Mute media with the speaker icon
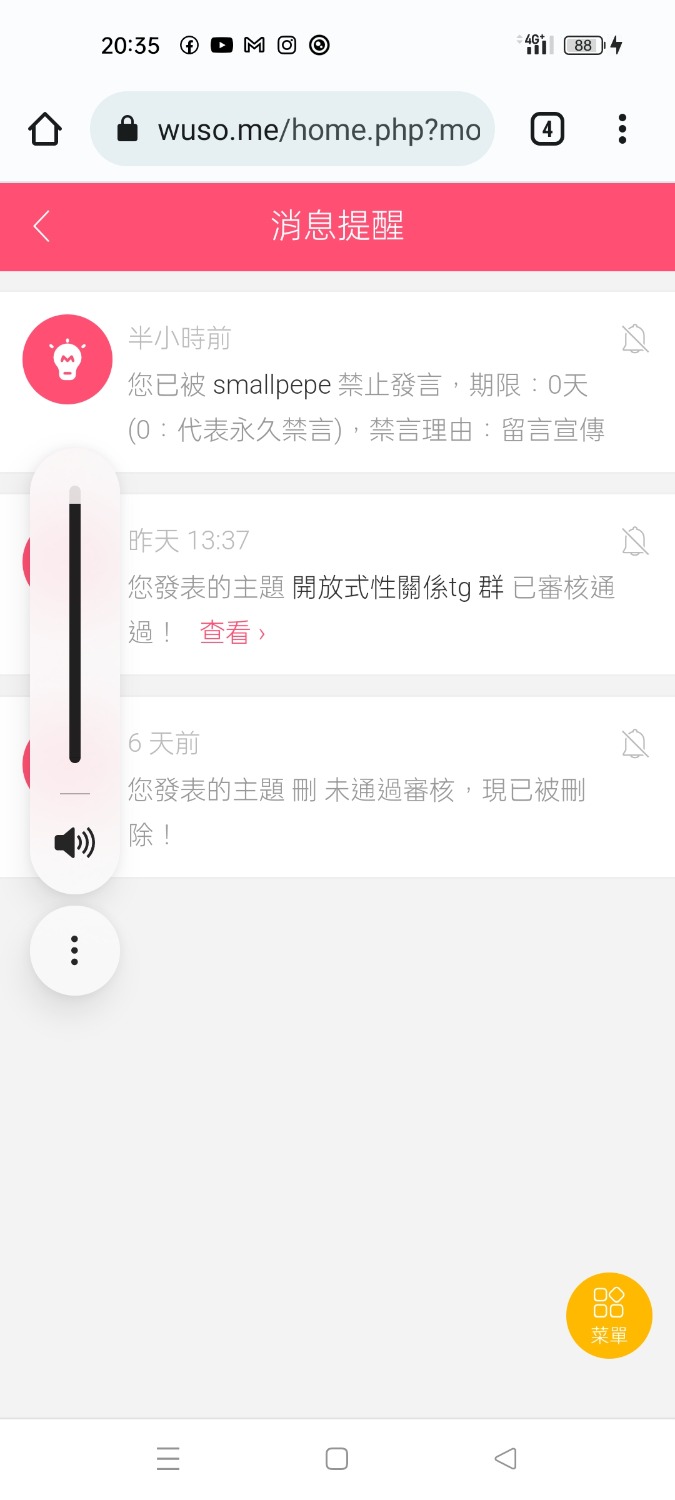675x1500 pixels. coord(75,843)
